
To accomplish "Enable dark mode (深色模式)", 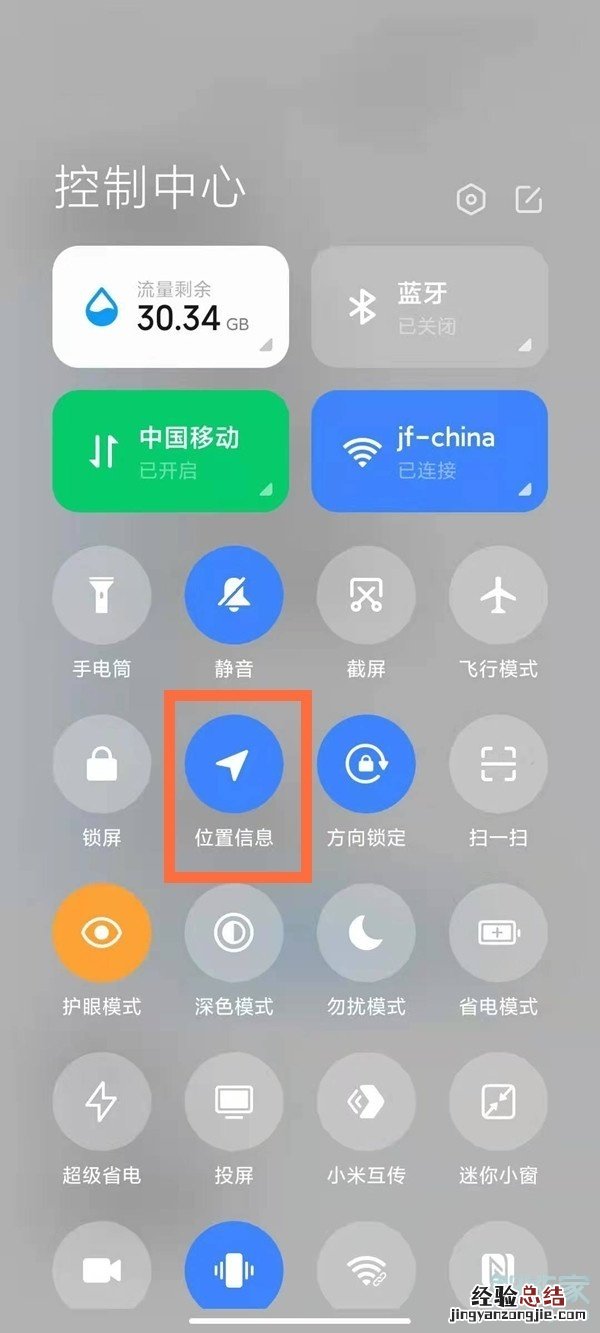I will point(234,933).
